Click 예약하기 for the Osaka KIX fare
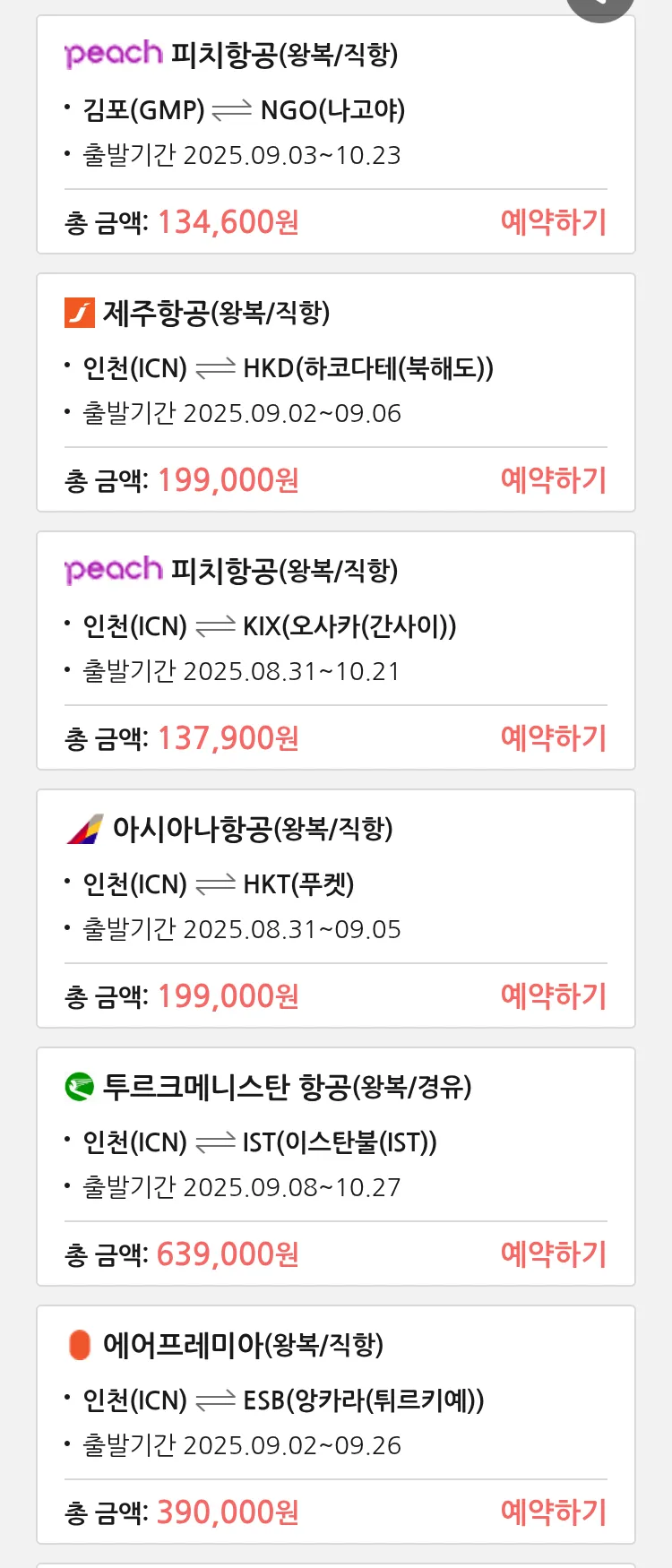The height and width of the screenshot is (1568, 672). [554, 737]
